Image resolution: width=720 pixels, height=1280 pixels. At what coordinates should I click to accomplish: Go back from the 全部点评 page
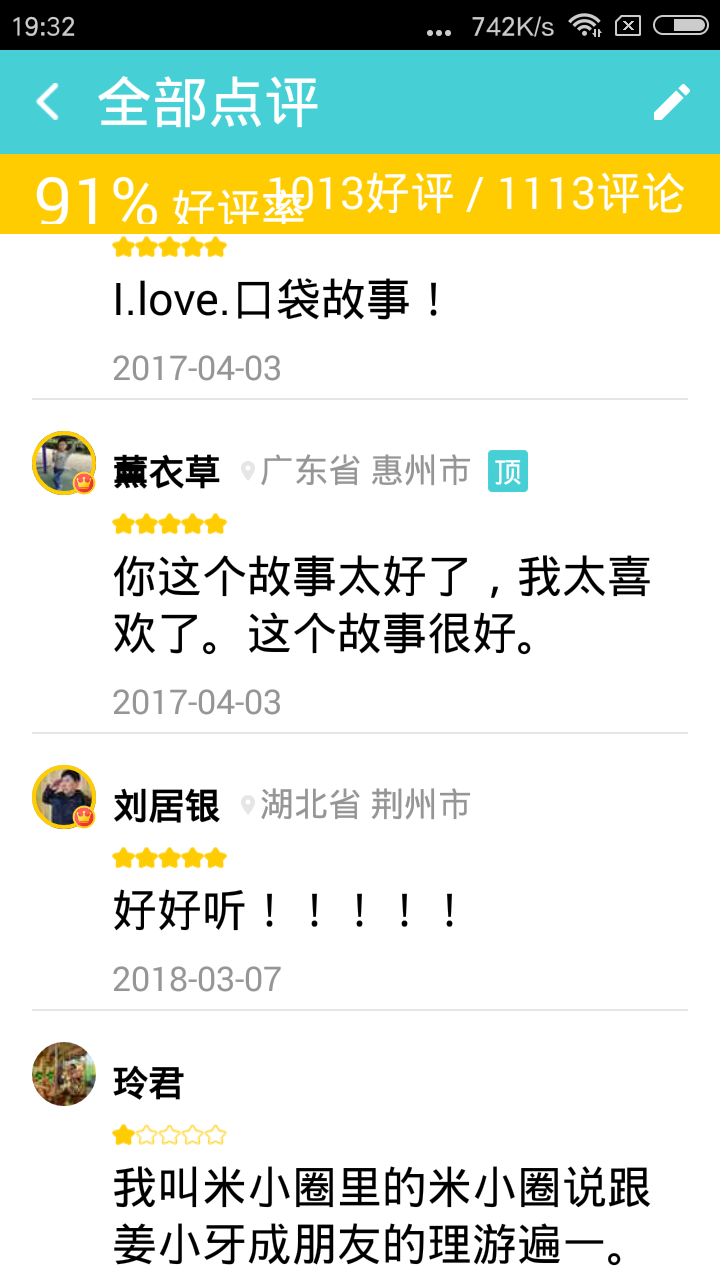47,102
